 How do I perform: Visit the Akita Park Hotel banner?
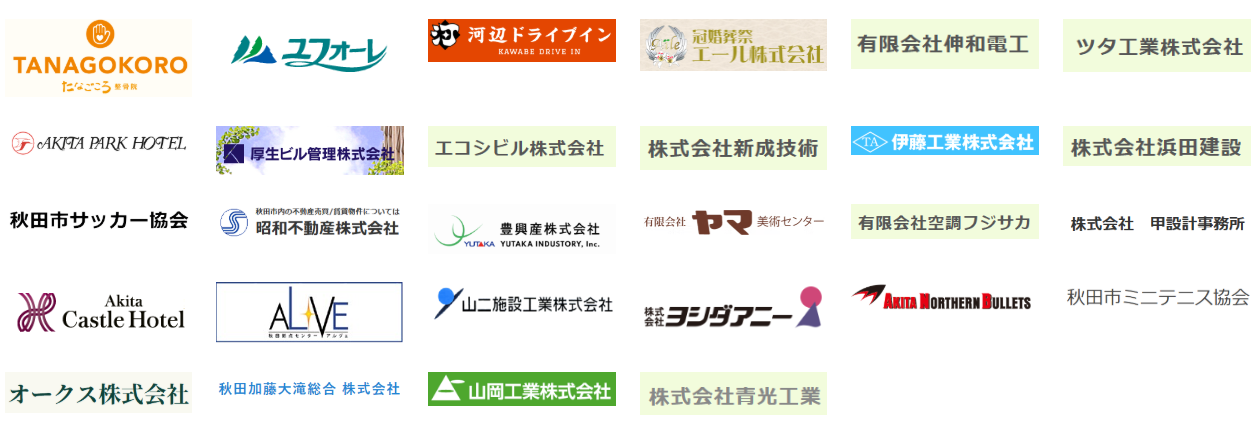click(98, 144)
